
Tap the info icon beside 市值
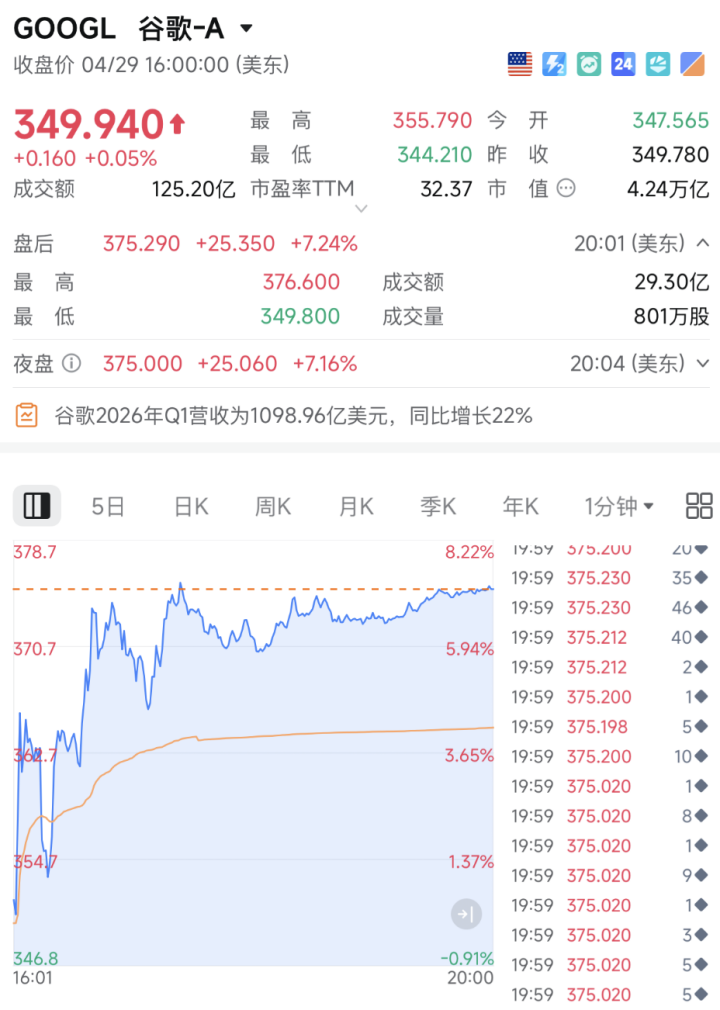tap(566, 188)
